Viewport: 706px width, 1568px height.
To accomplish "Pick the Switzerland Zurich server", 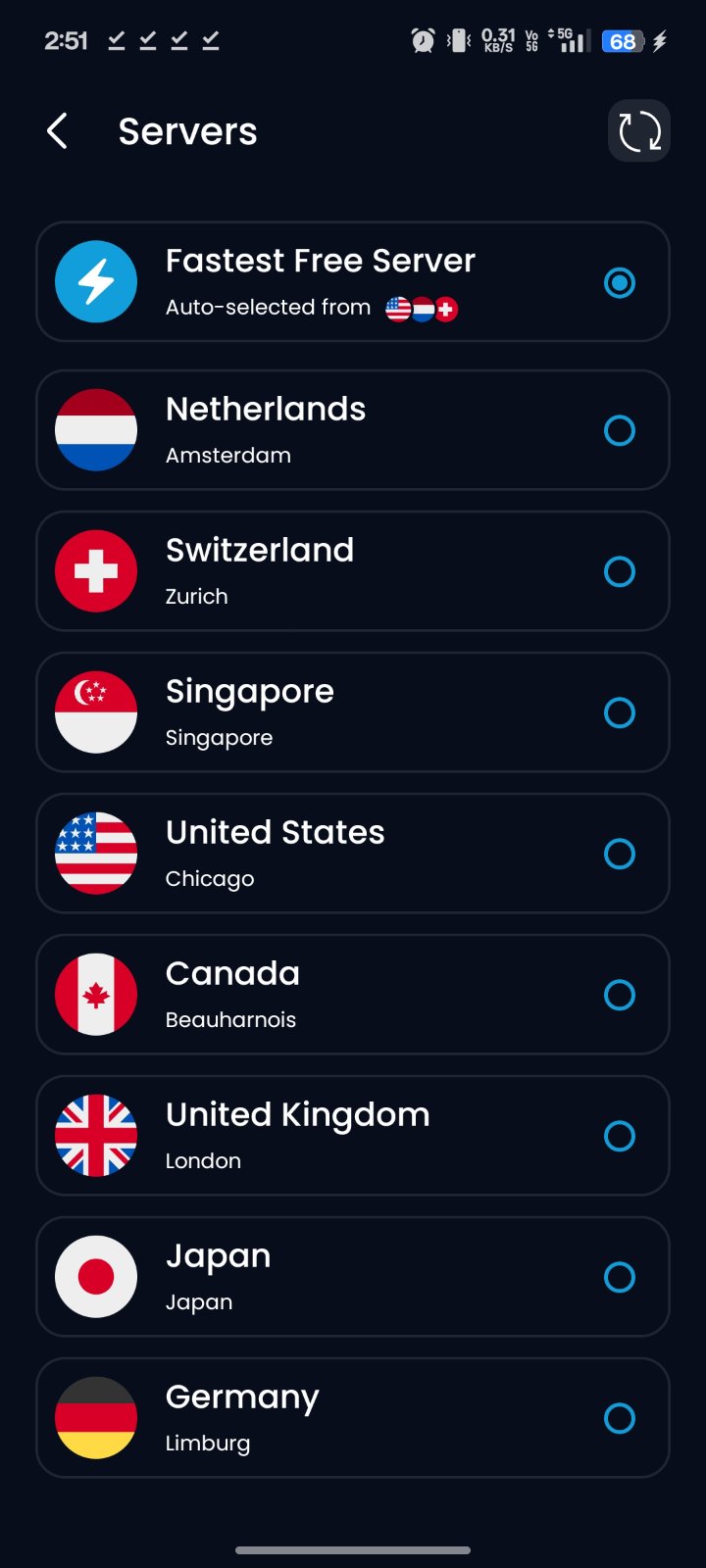I will coord(353,571).
